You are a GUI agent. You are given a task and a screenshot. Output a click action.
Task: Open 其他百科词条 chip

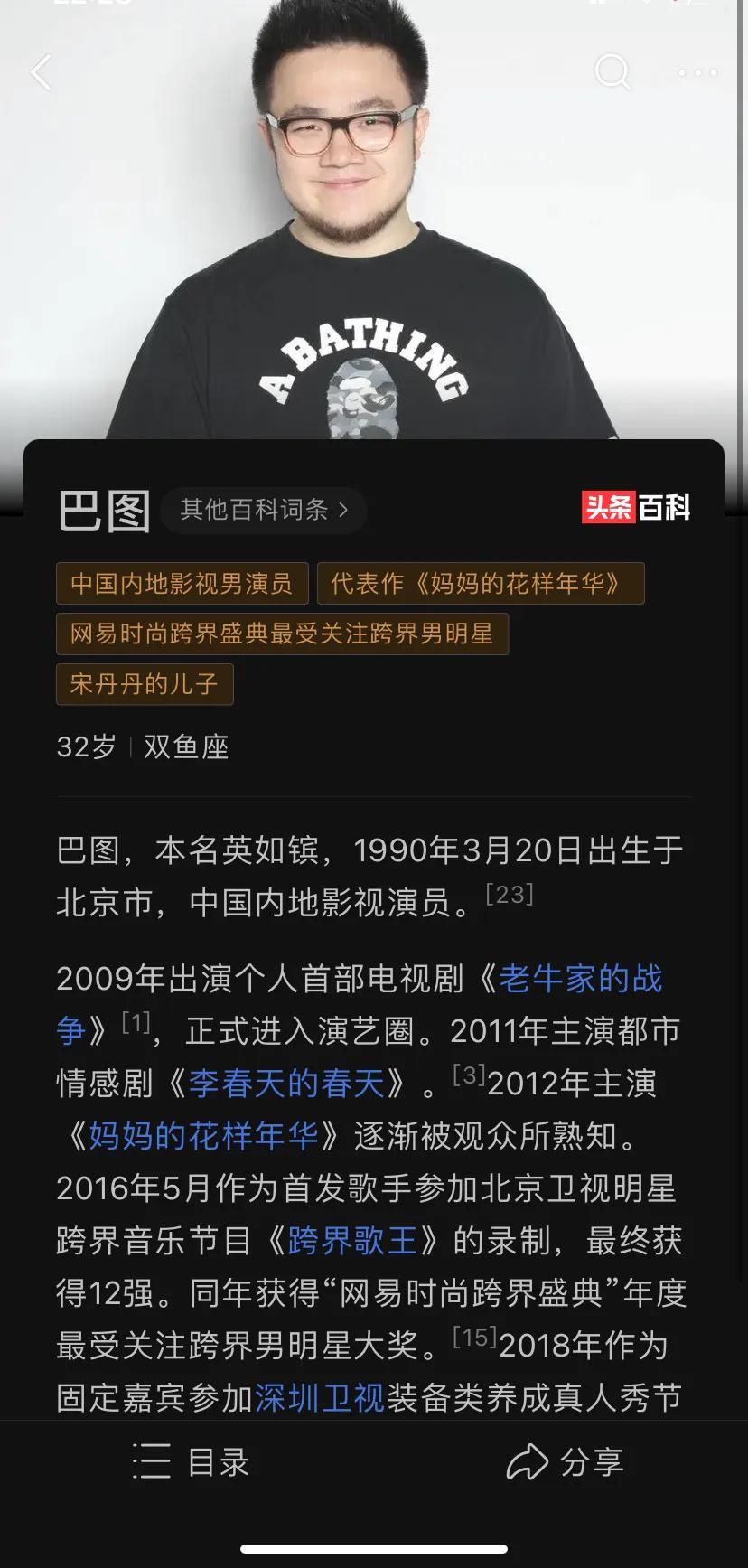[263, 510]
